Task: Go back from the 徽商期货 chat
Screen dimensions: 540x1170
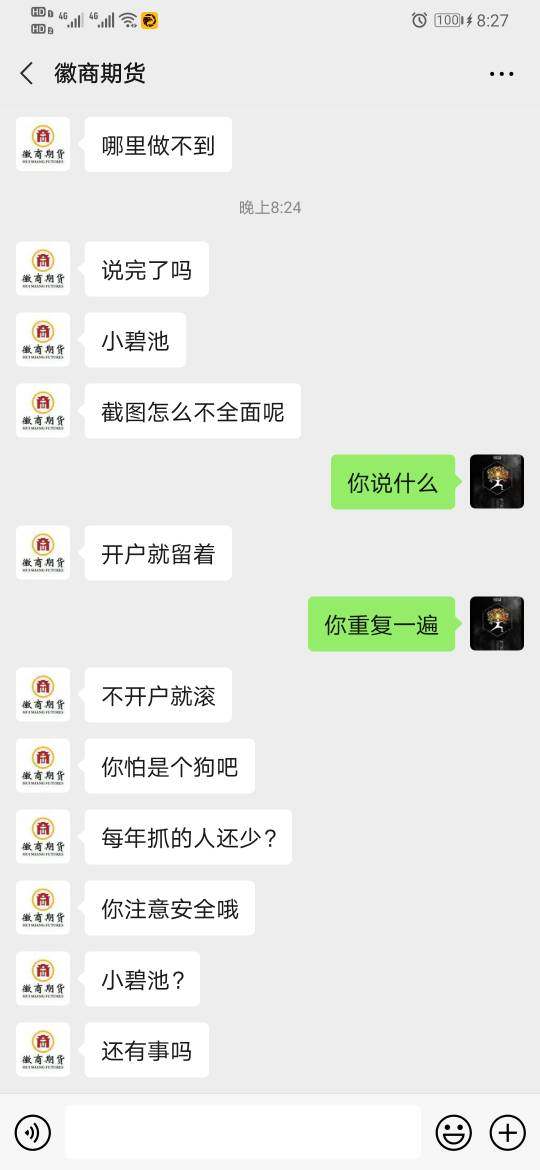Action: (x=27, y=73)
